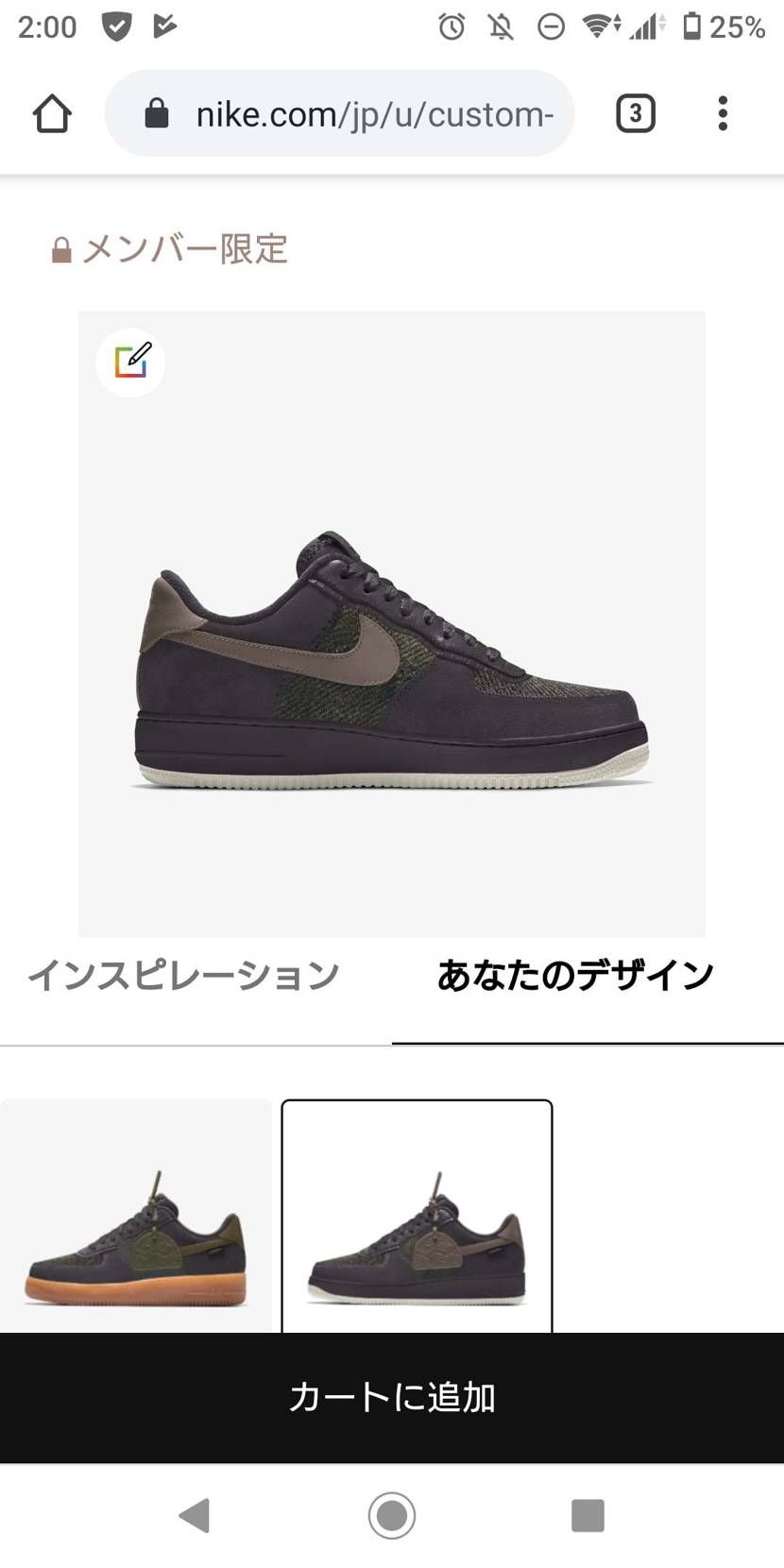Tap the notifications muted bell icon
This screenshot has height=1568, width=784.
pos(500,26)
